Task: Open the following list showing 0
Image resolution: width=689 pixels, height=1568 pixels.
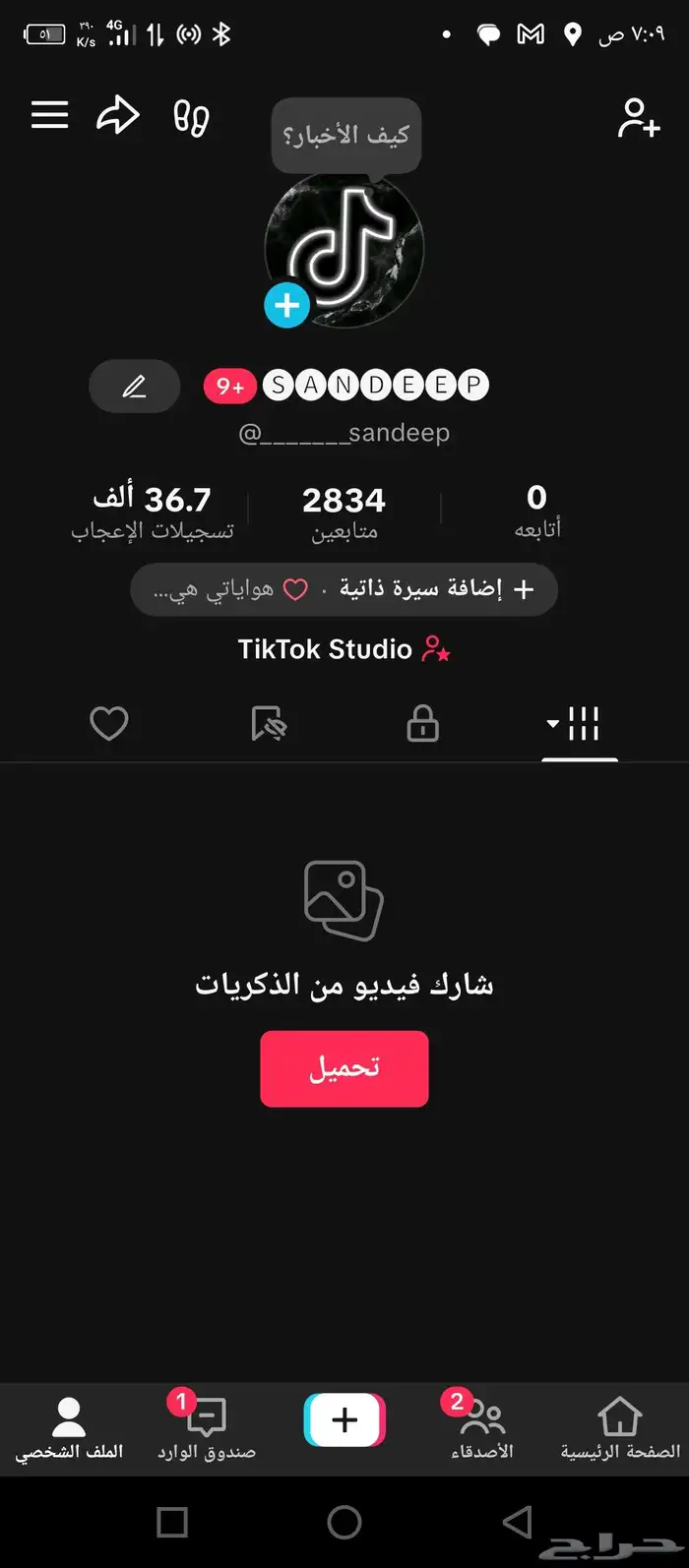Action: point(536,513)
